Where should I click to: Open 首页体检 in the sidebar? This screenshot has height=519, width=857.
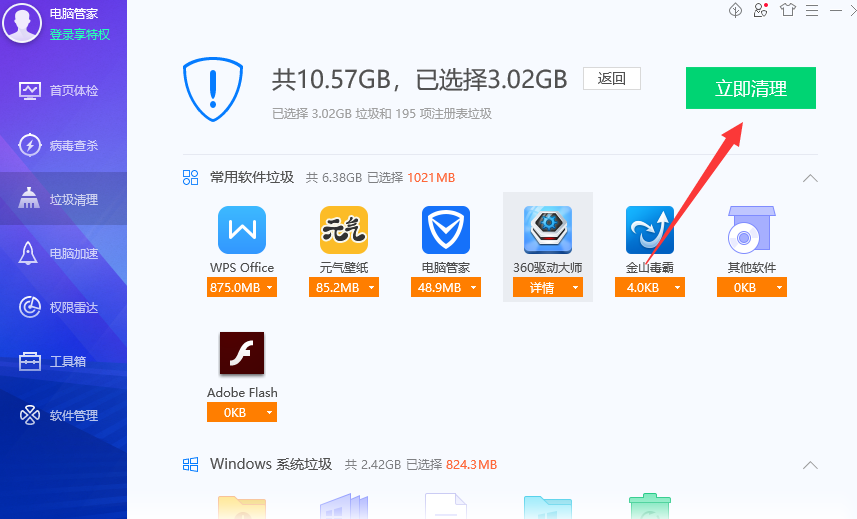coord(63,91)
